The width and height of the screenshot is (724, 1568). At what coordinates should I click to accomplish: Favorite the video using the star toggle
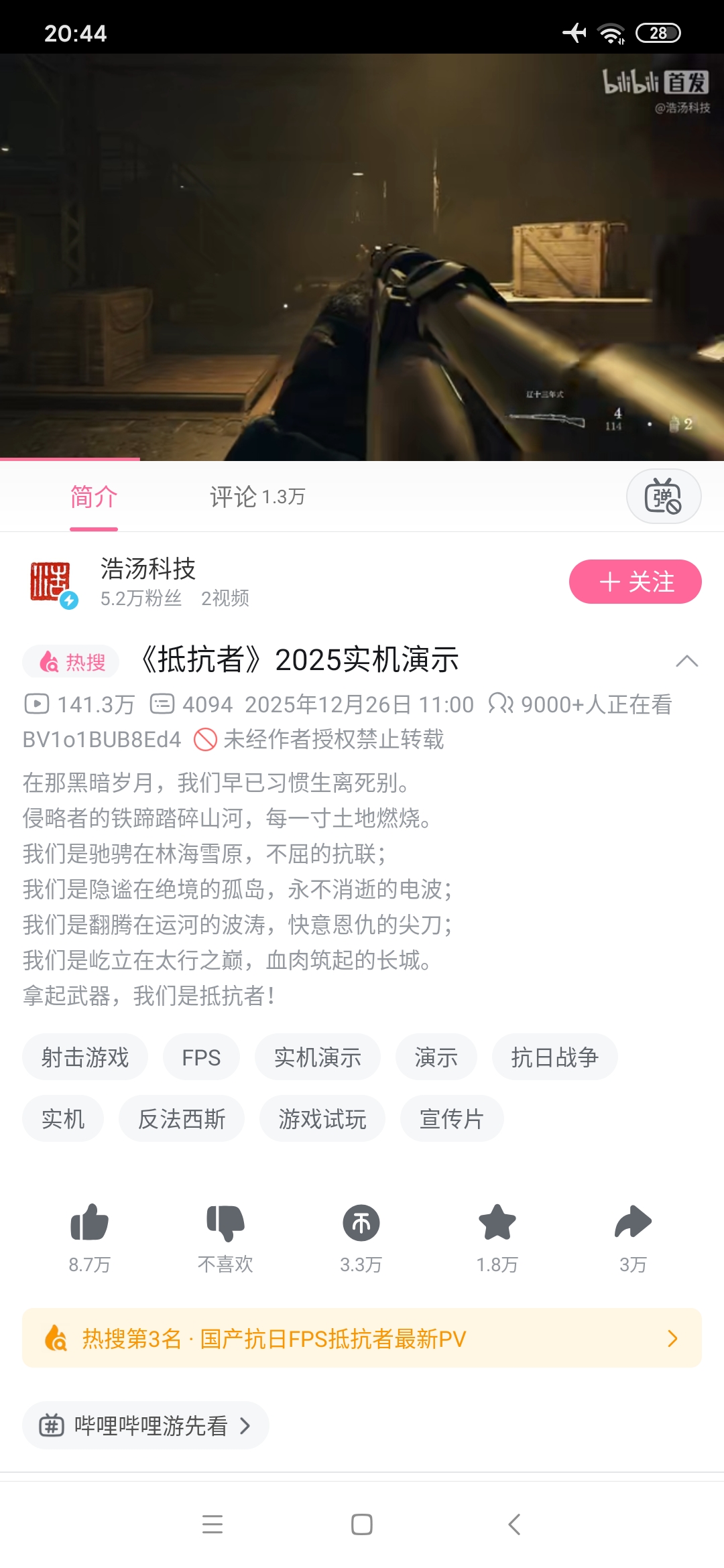point(497,1222)
